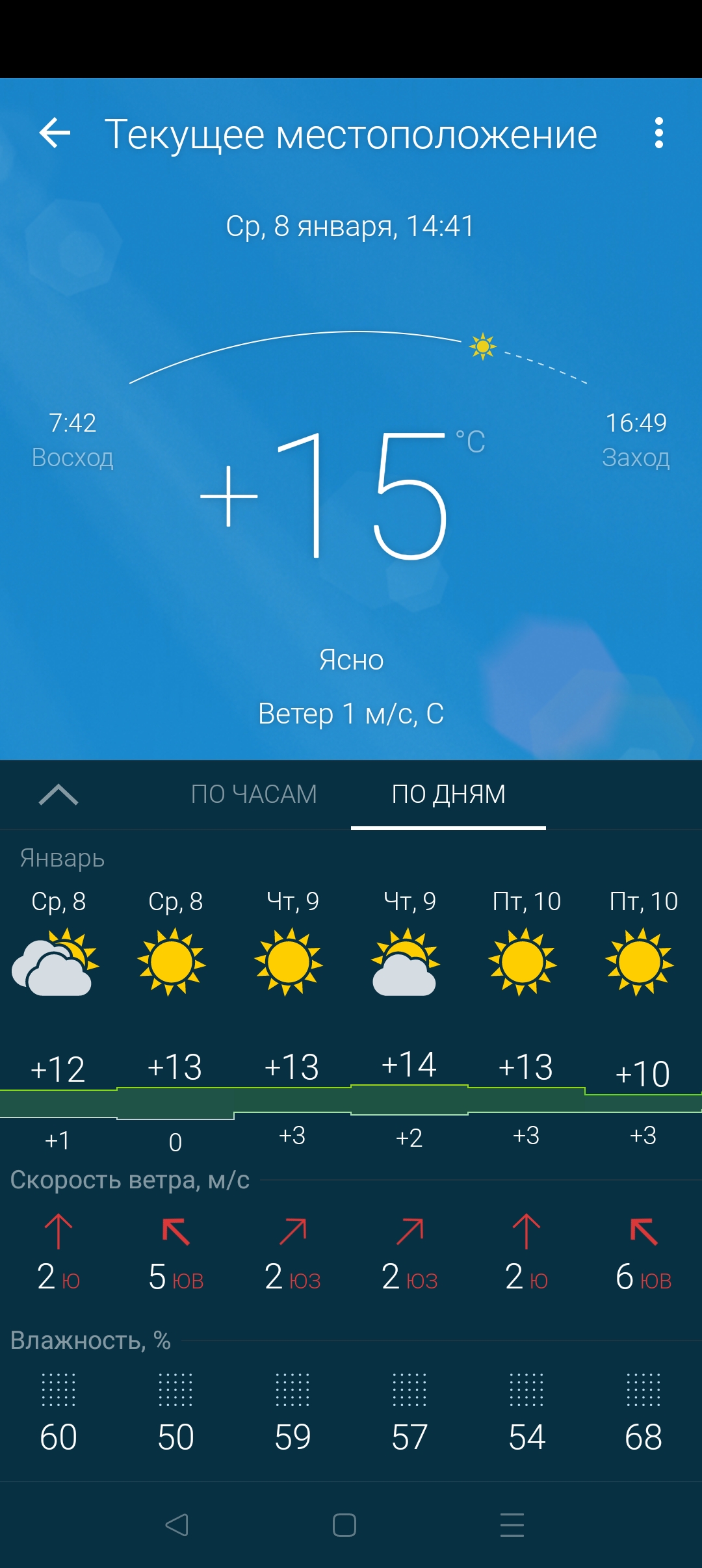Open recent apps from navigation bar
This screenshot has width=702, height=1568.
point(512,1525)
